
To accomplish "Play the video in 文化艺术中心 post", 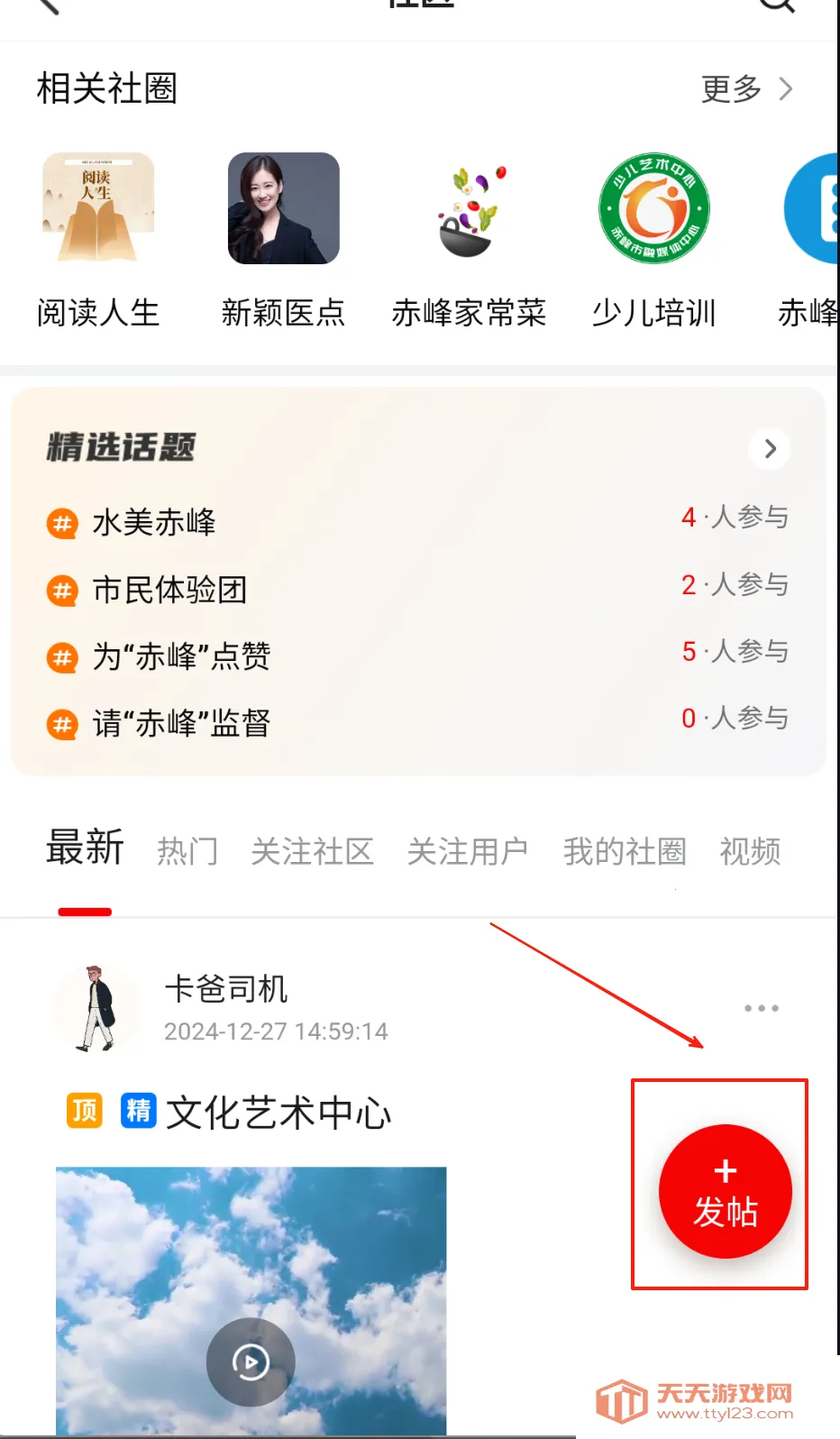I will [x=251, y=1361].
